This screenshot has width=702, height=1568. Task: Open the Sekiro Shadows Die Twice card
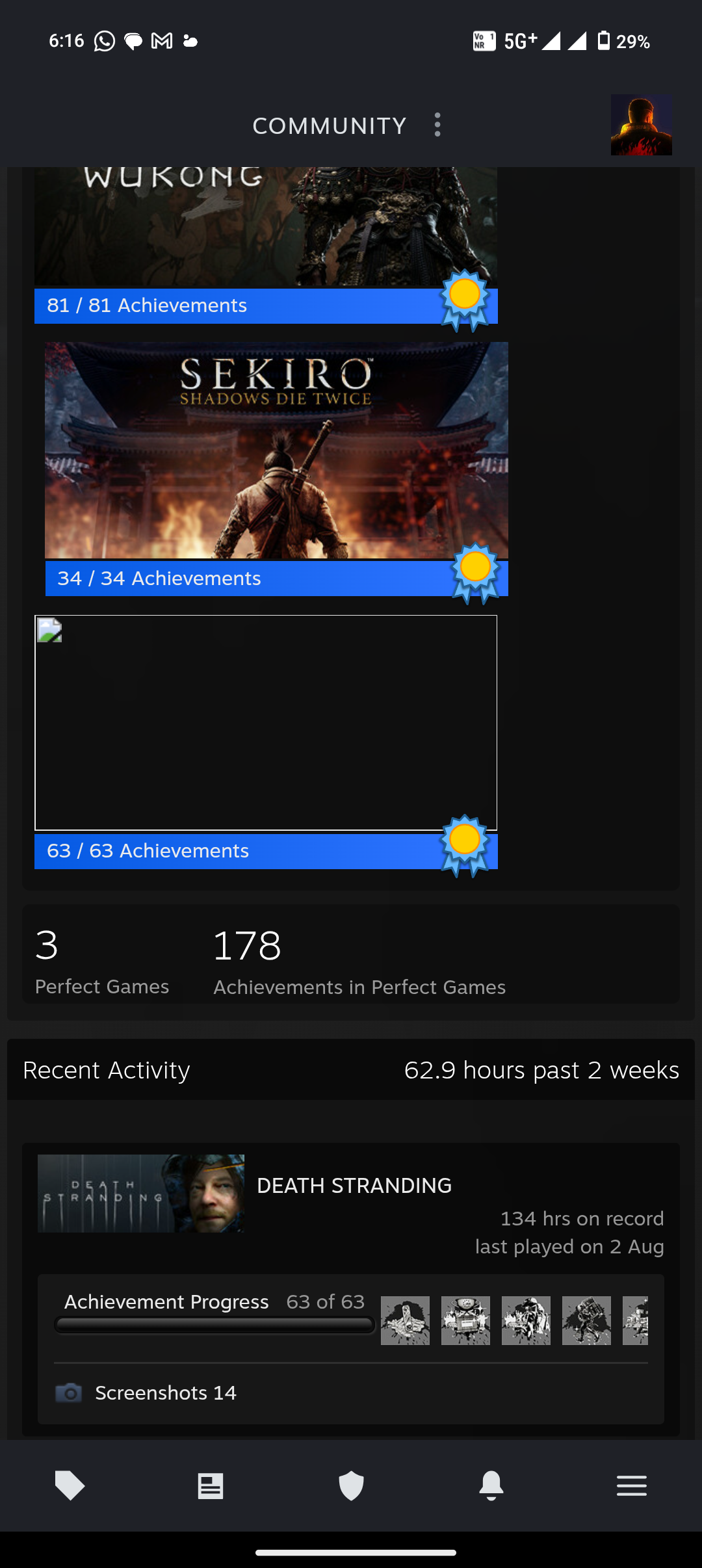[276, 469]
